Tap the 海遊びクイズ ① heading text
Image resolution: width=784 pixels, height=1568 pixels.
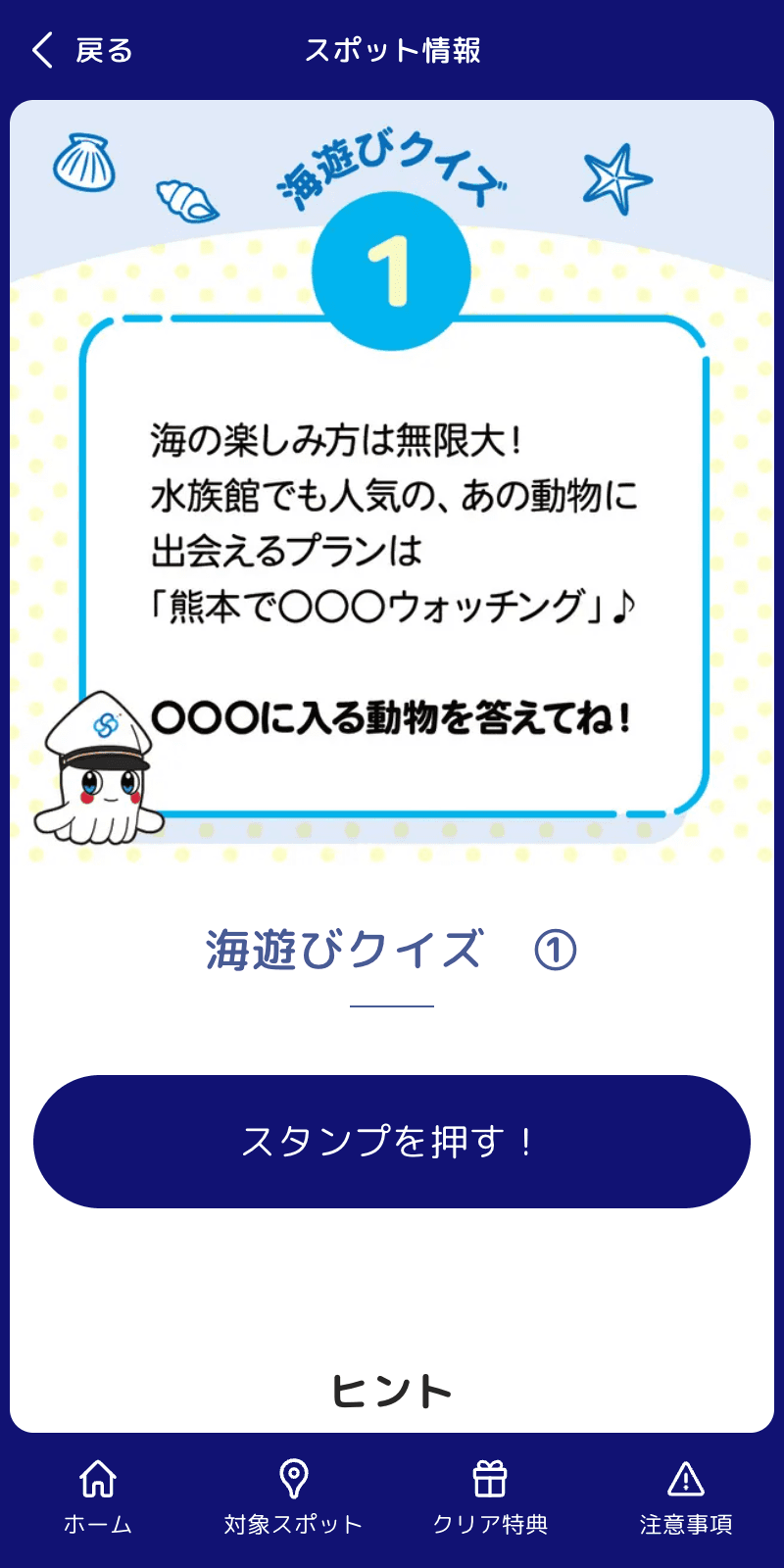392,948
